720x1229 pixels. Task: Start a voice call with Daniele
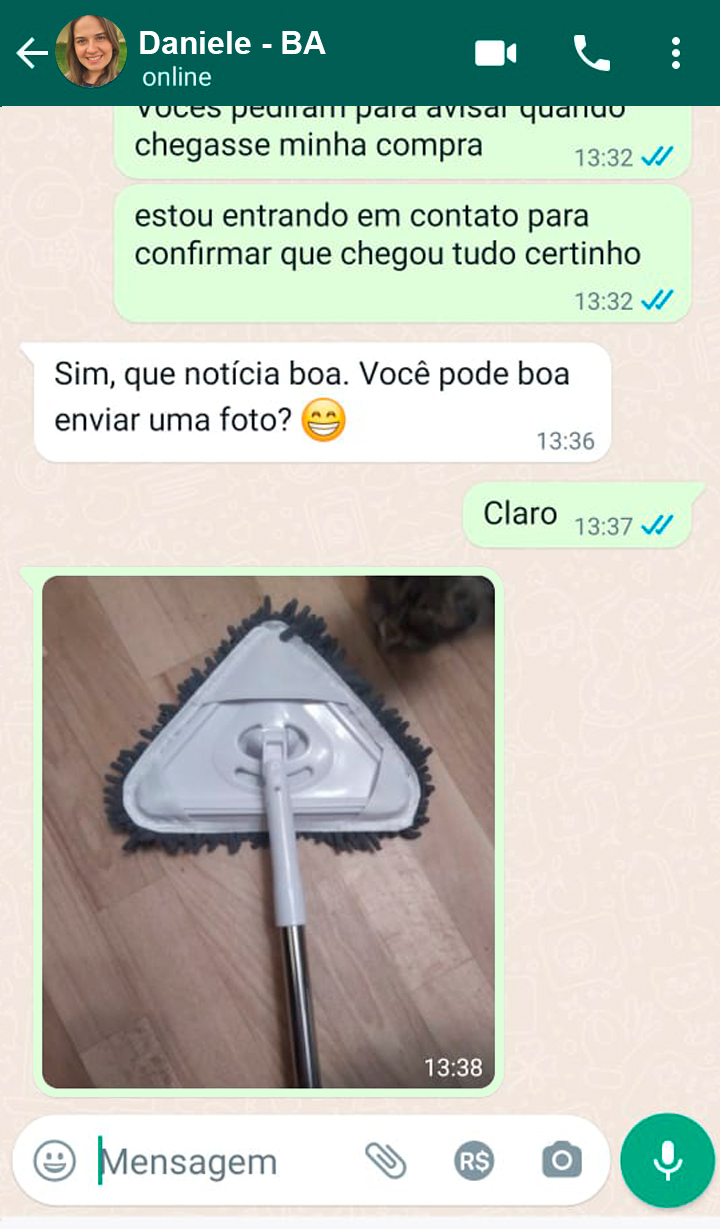pos(591,53)
